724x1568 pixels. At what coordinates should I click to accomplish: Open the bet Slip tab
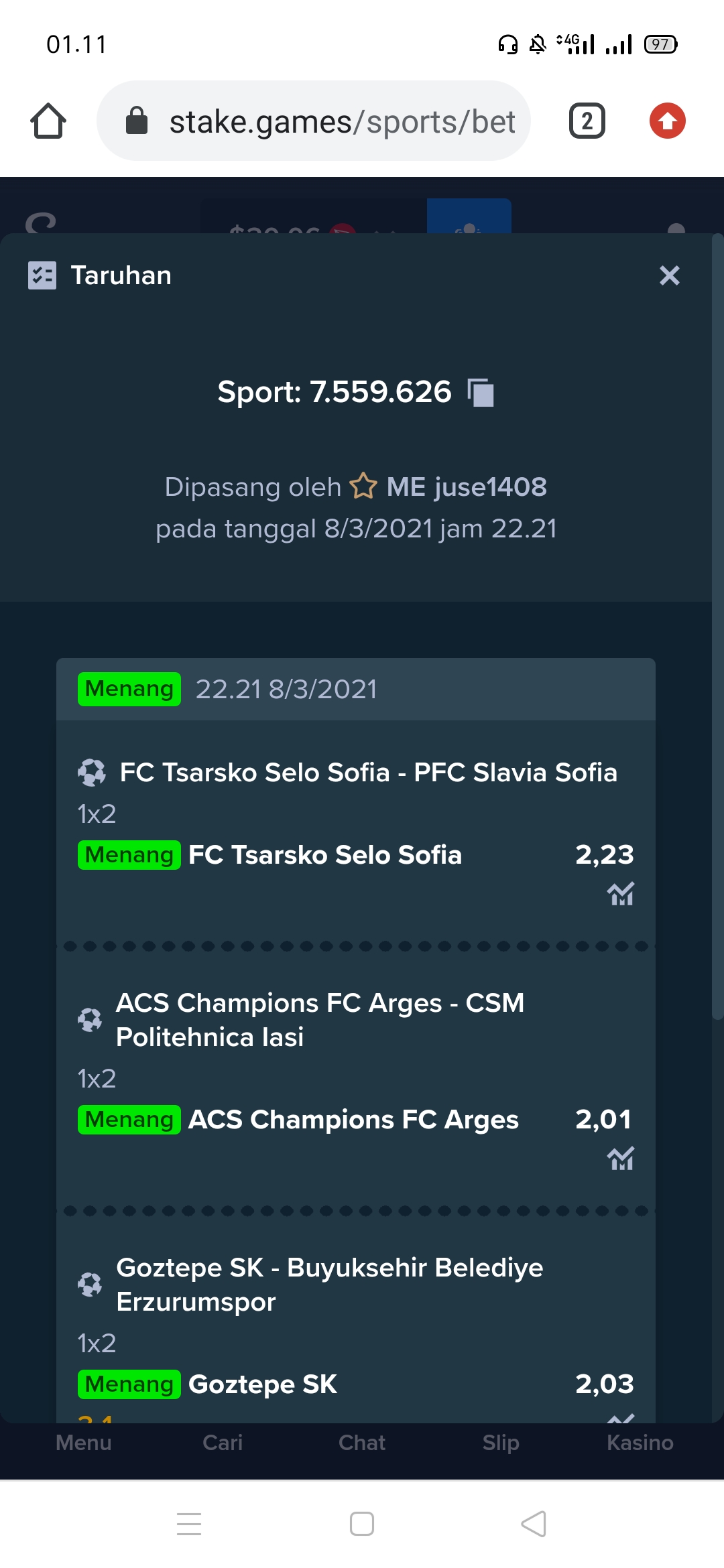coord(501,1443)
